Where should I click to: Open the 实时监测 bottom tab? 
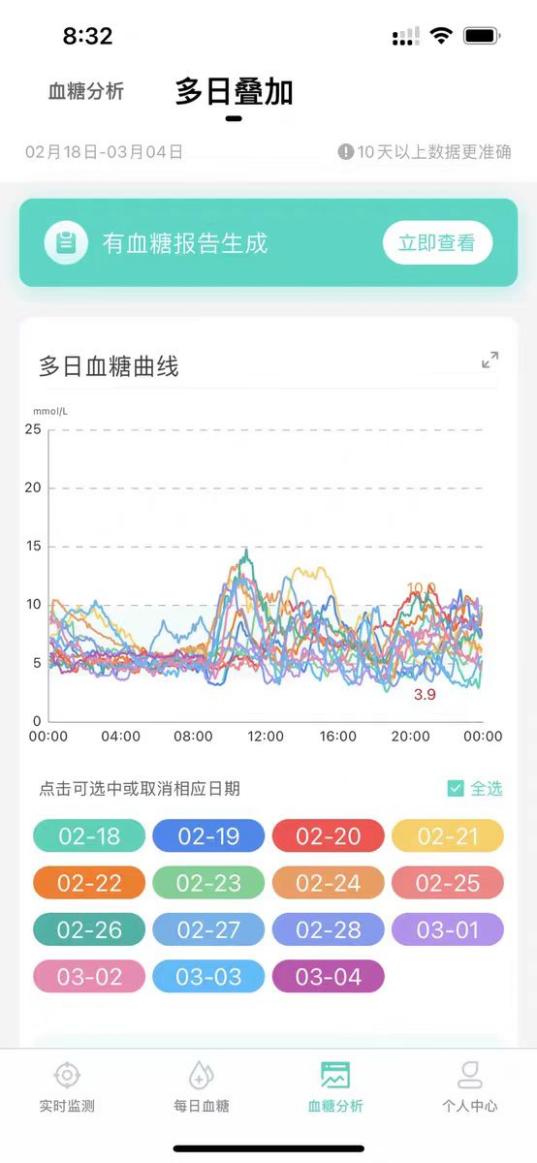pos(67,1087)
